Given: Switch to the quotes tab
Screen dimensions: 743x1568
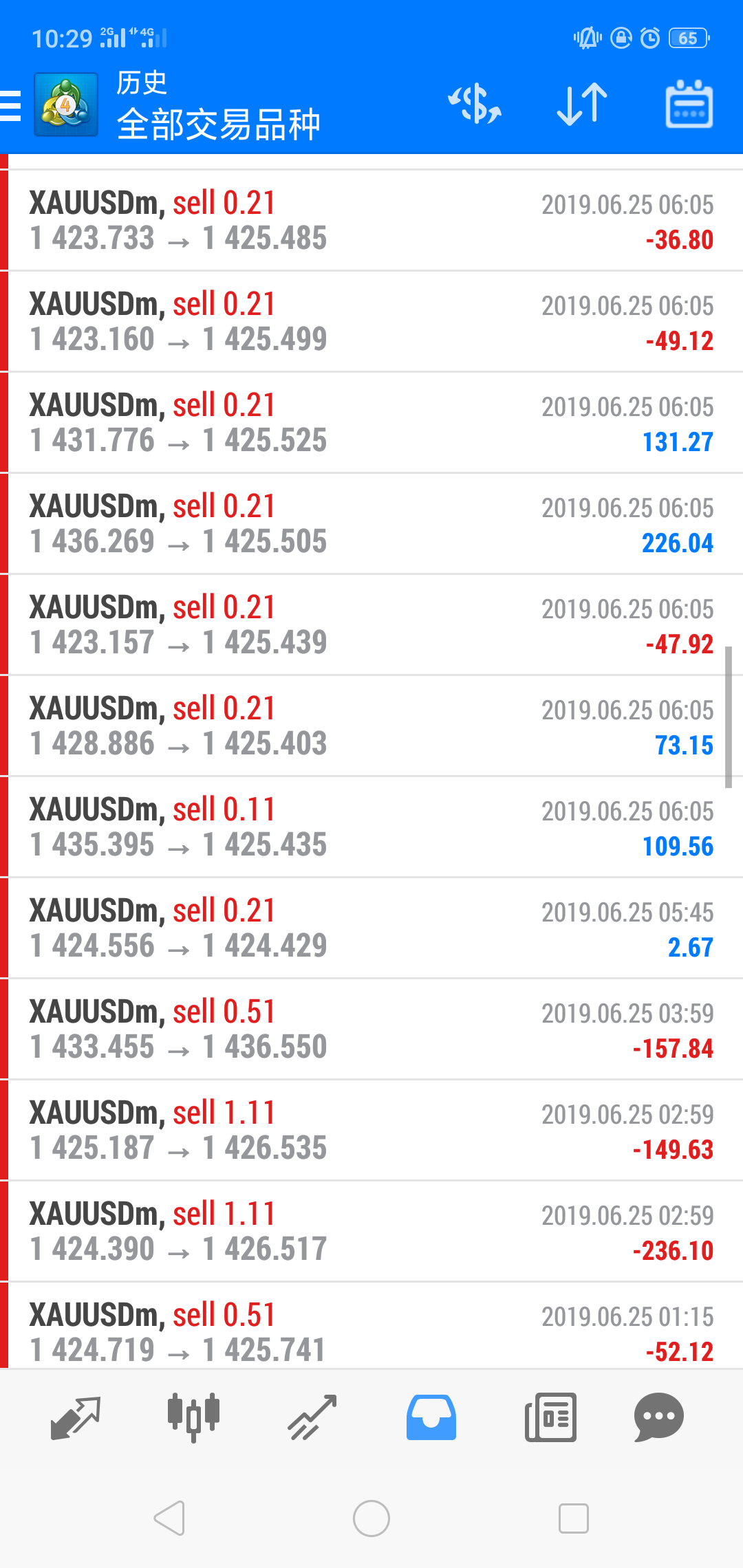Looking at the screenshot, I should tap(76, 1418).
